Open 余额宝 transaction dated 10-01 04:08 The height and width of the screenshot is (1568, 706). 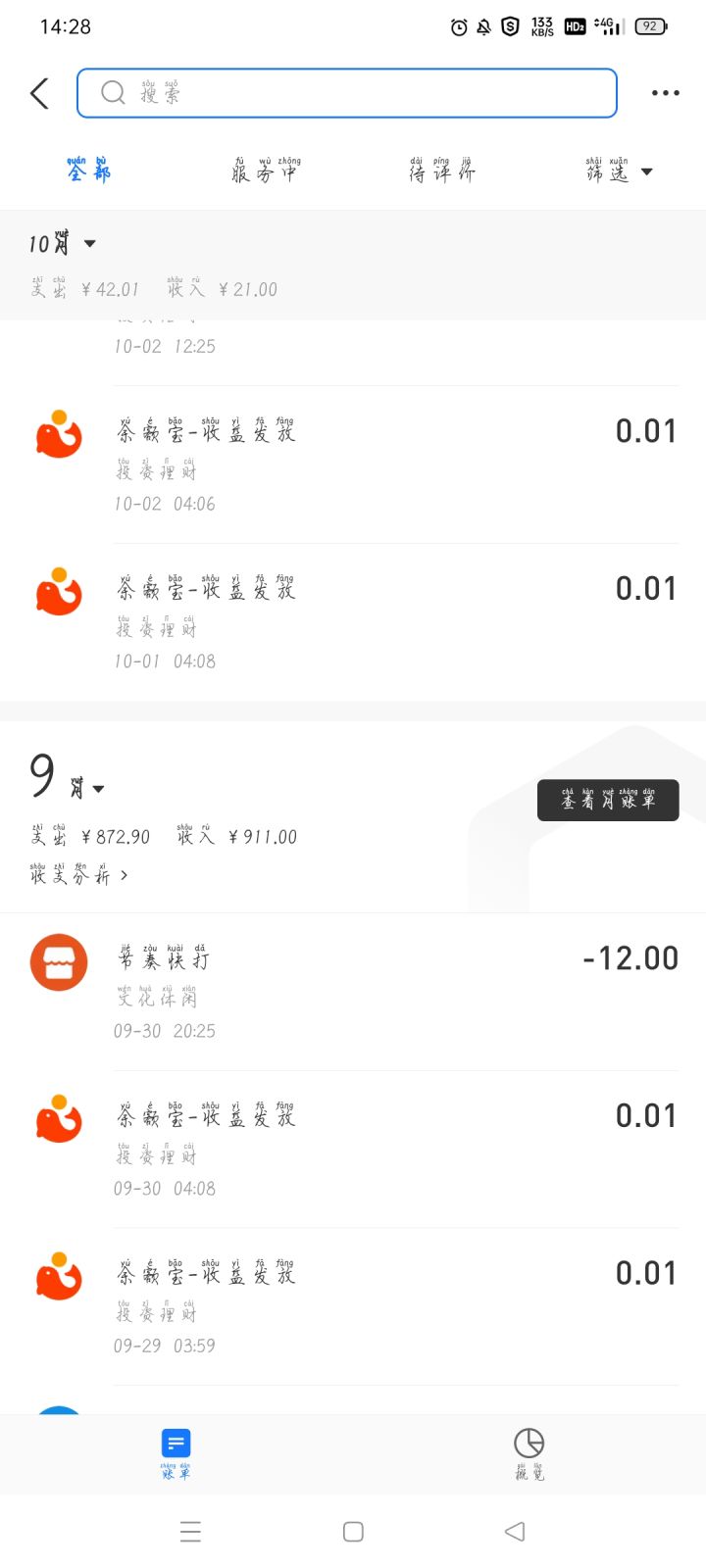coord(353,622)
